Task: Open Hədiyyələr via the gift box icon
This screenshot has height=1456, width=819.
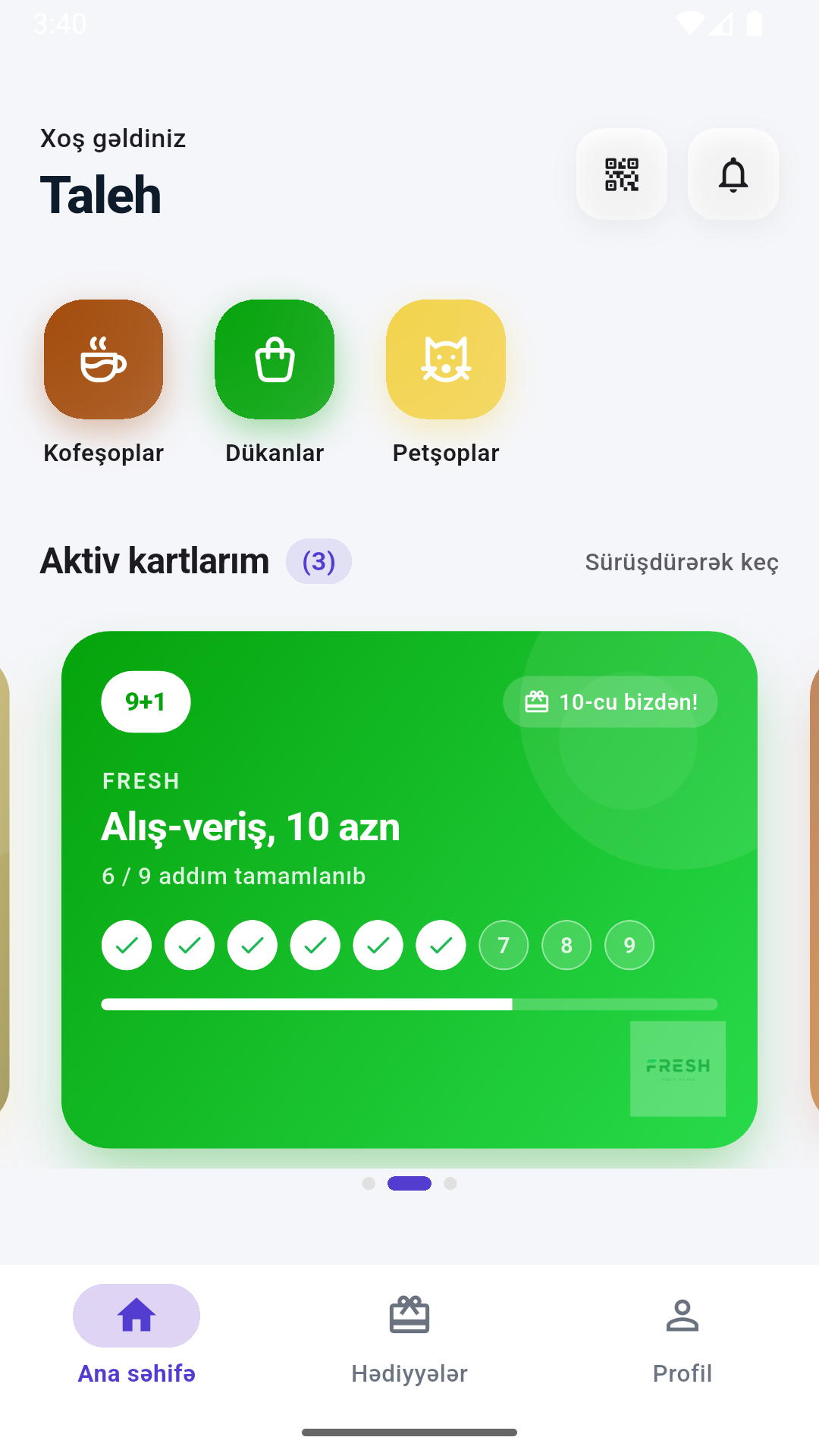Action: pos(409,1316)
